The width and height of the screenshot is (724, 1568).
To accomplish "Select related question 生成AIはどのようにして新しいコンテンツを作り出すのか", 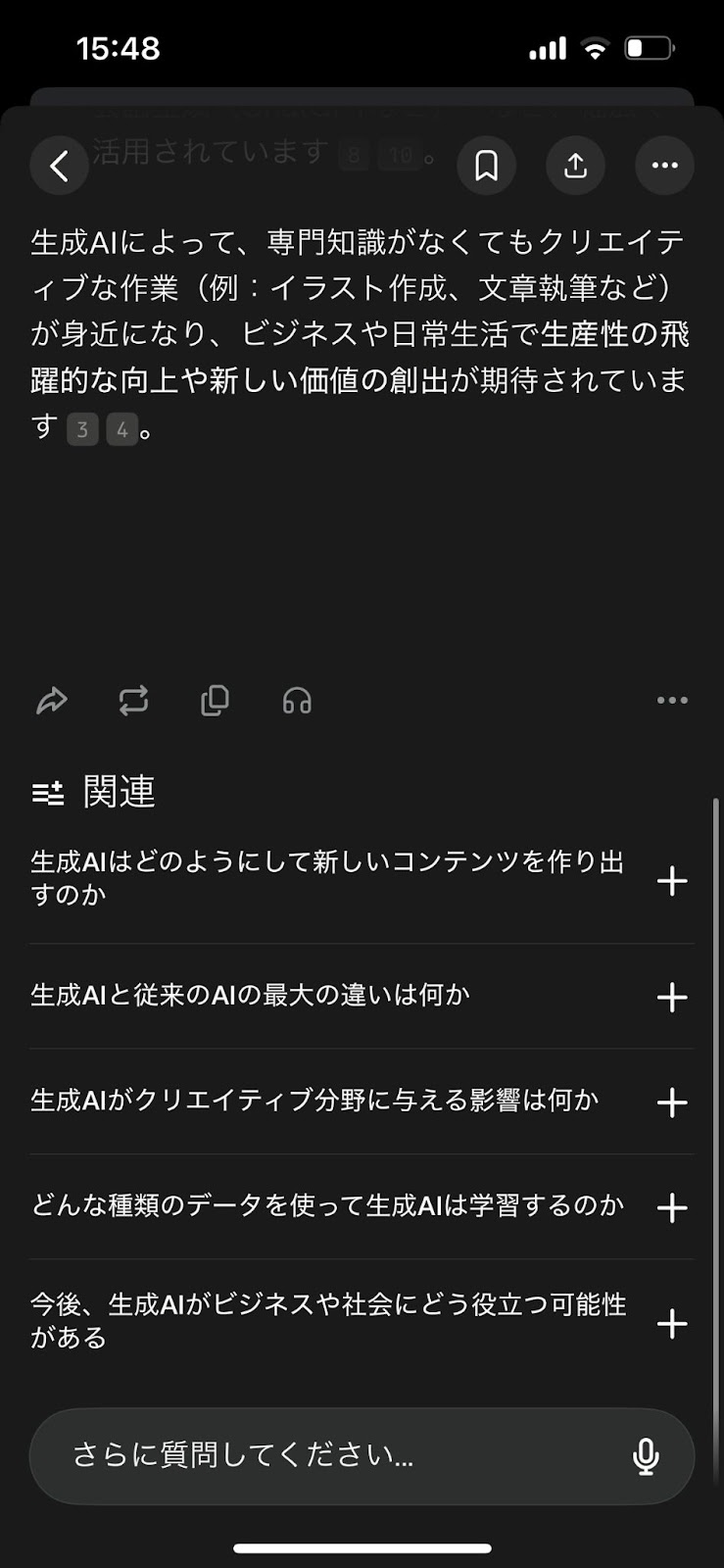I will [x=327, y=878].
